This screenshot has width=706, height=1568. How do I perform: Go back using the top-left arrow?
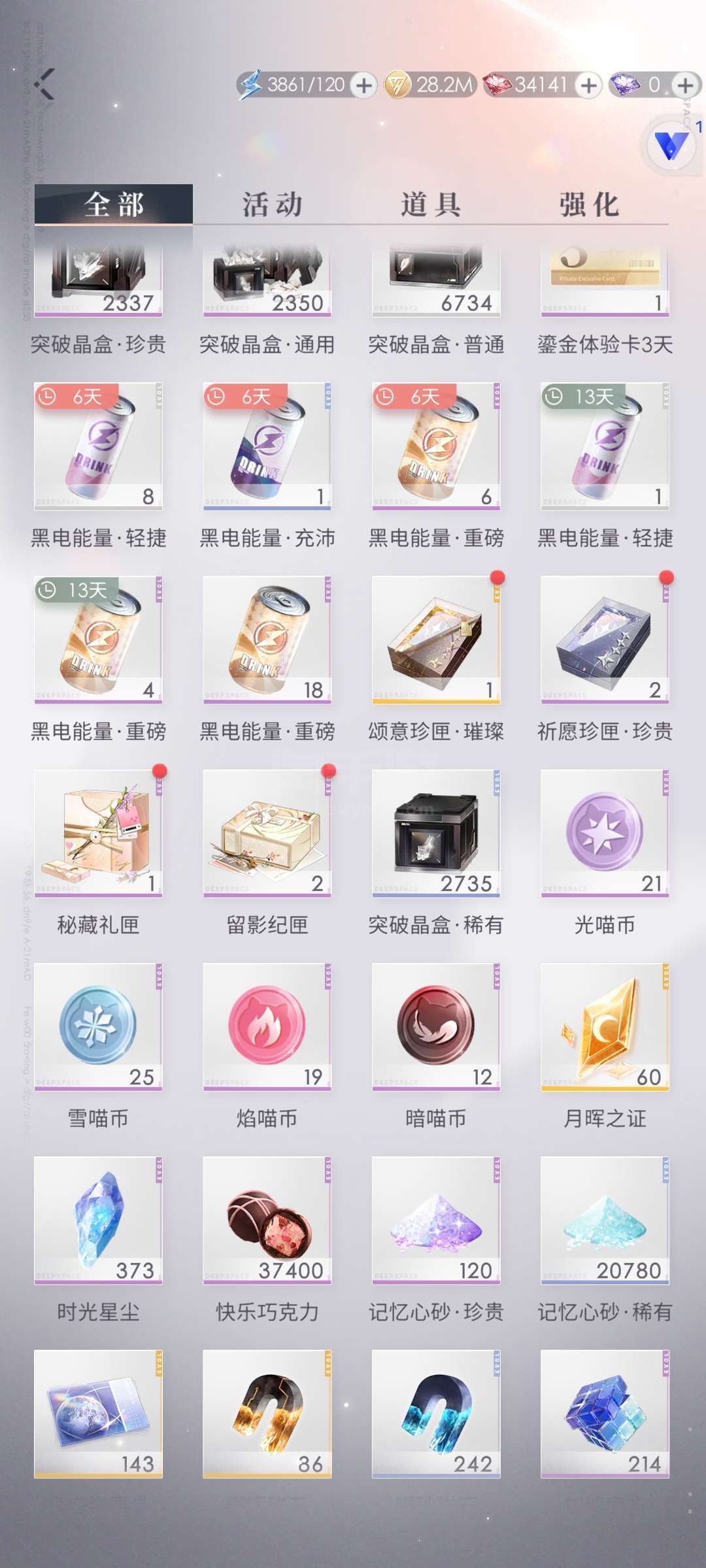44,84
